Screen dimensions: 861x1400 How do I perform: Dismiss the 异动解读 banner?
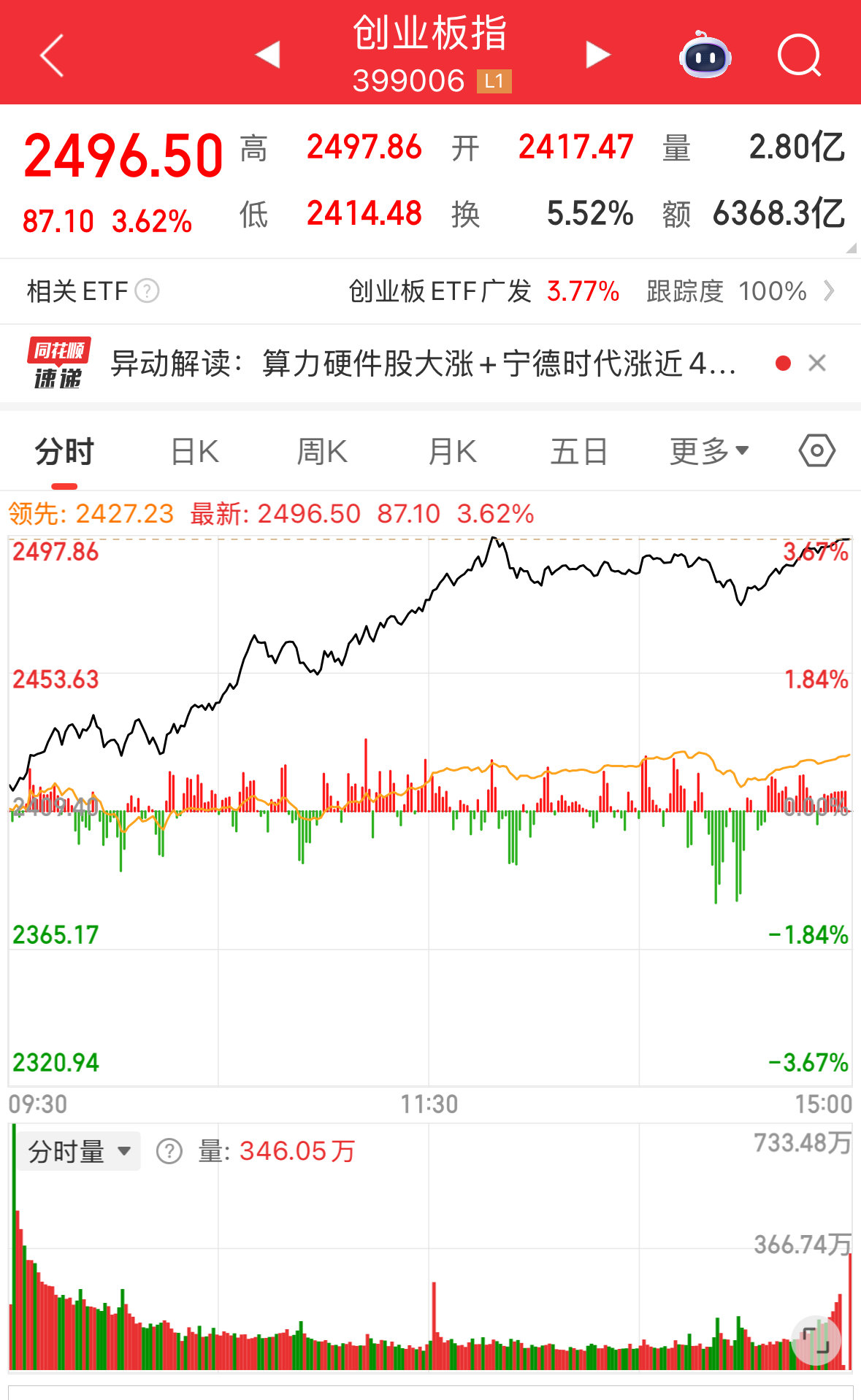(x=817, y=363)
